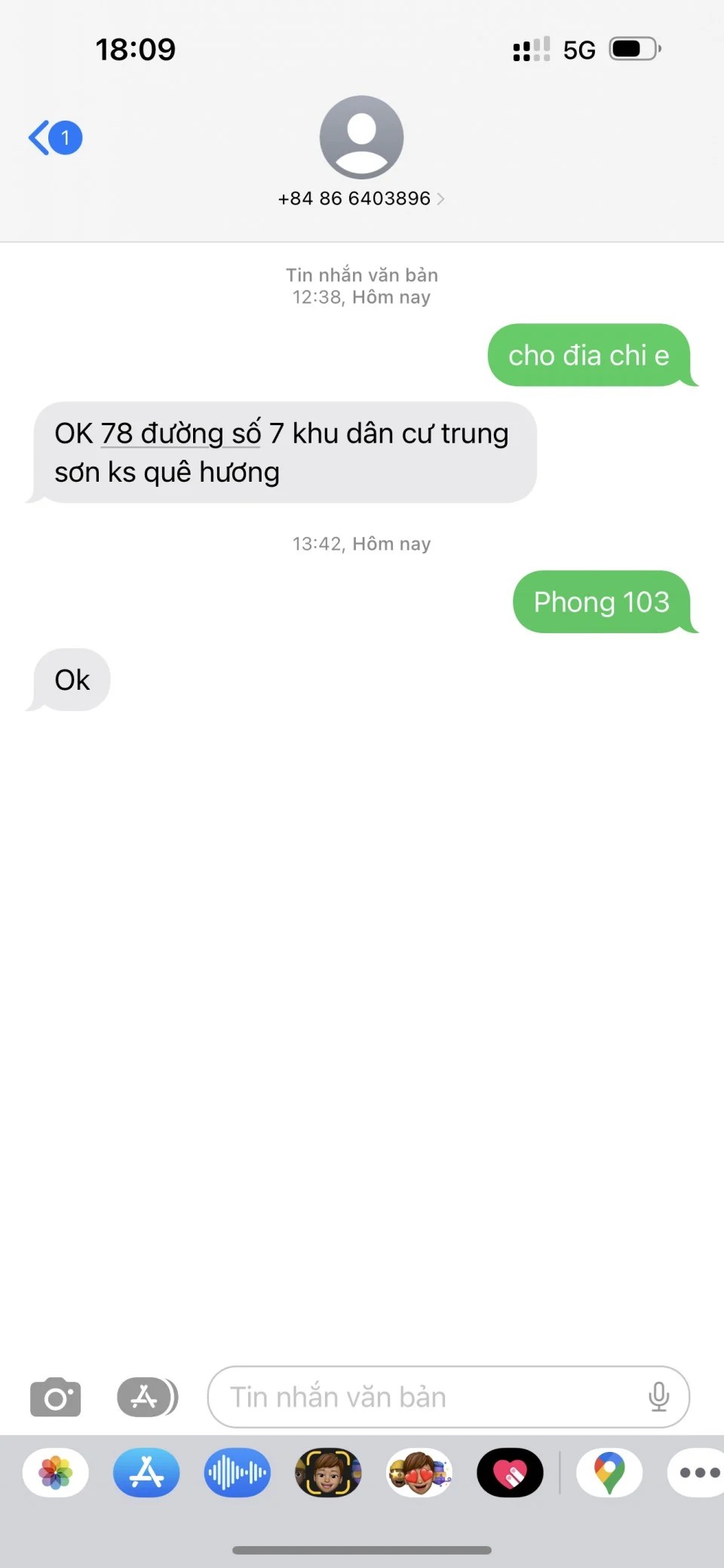724x1568 pixels.
Task: Open Memoji stickers with heart-eyes face
Action: 419,1472
